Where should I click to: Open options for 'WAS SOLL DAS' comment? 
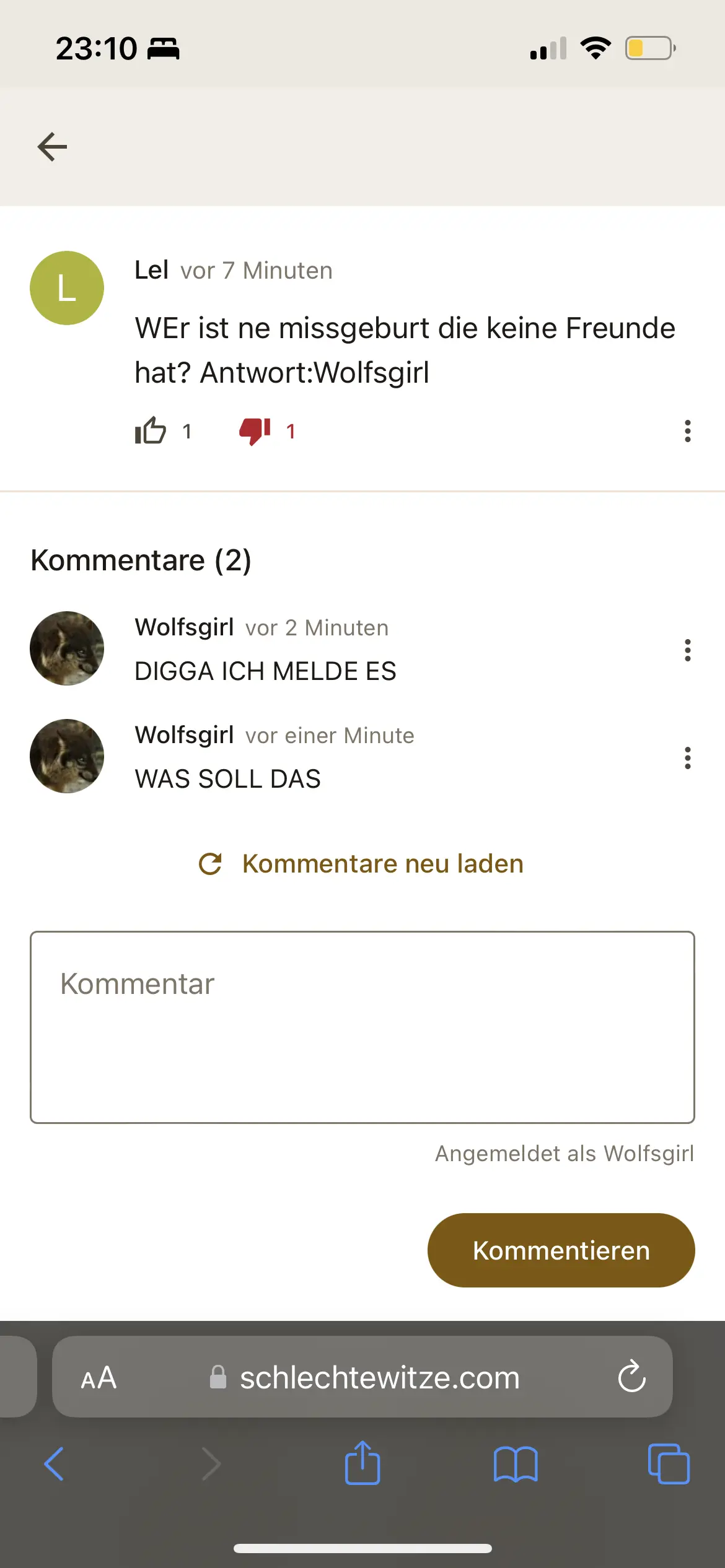pos(687,758)
